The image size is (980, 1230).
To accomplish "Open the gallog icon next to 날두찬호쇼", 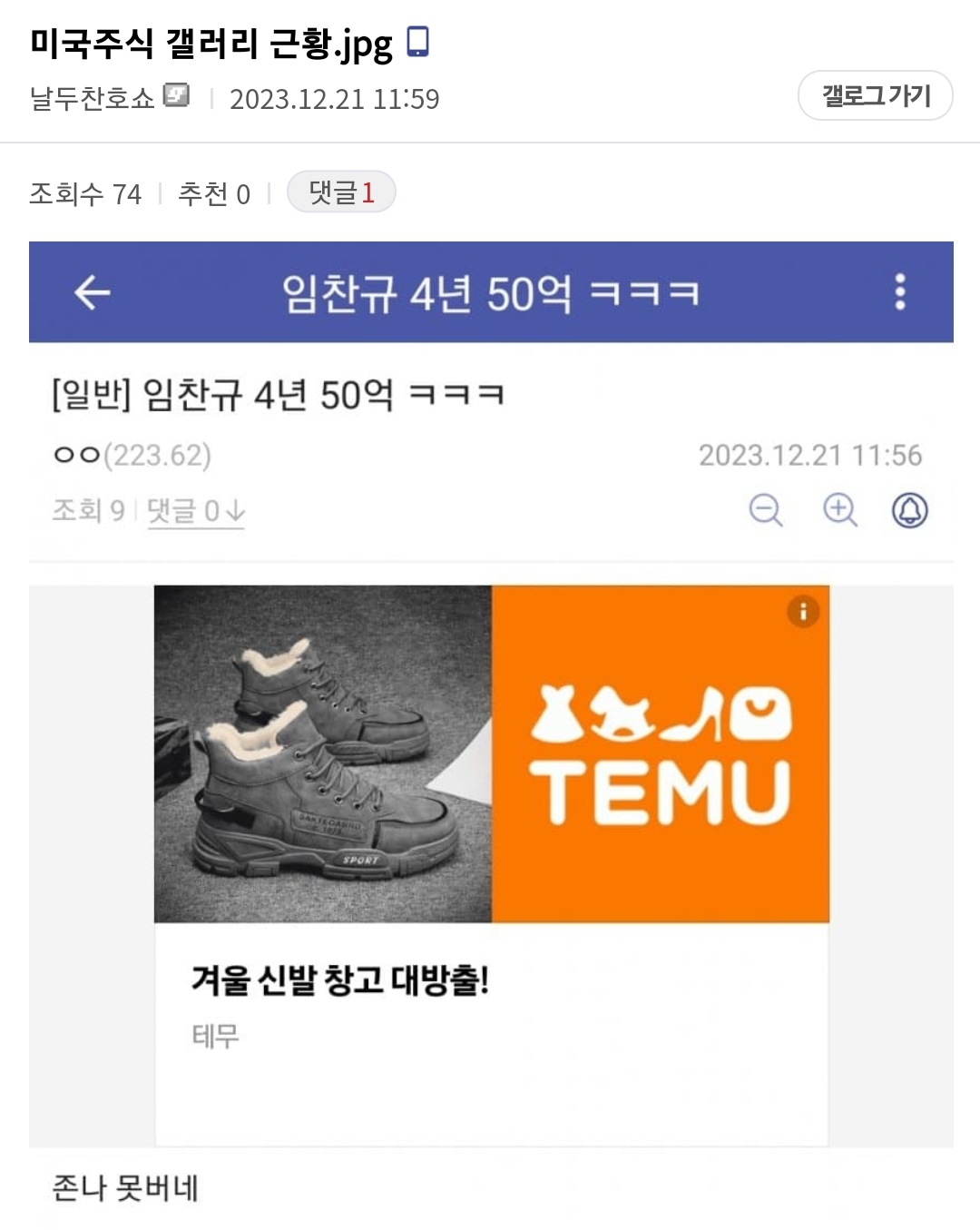I will [x=176, y=95].
